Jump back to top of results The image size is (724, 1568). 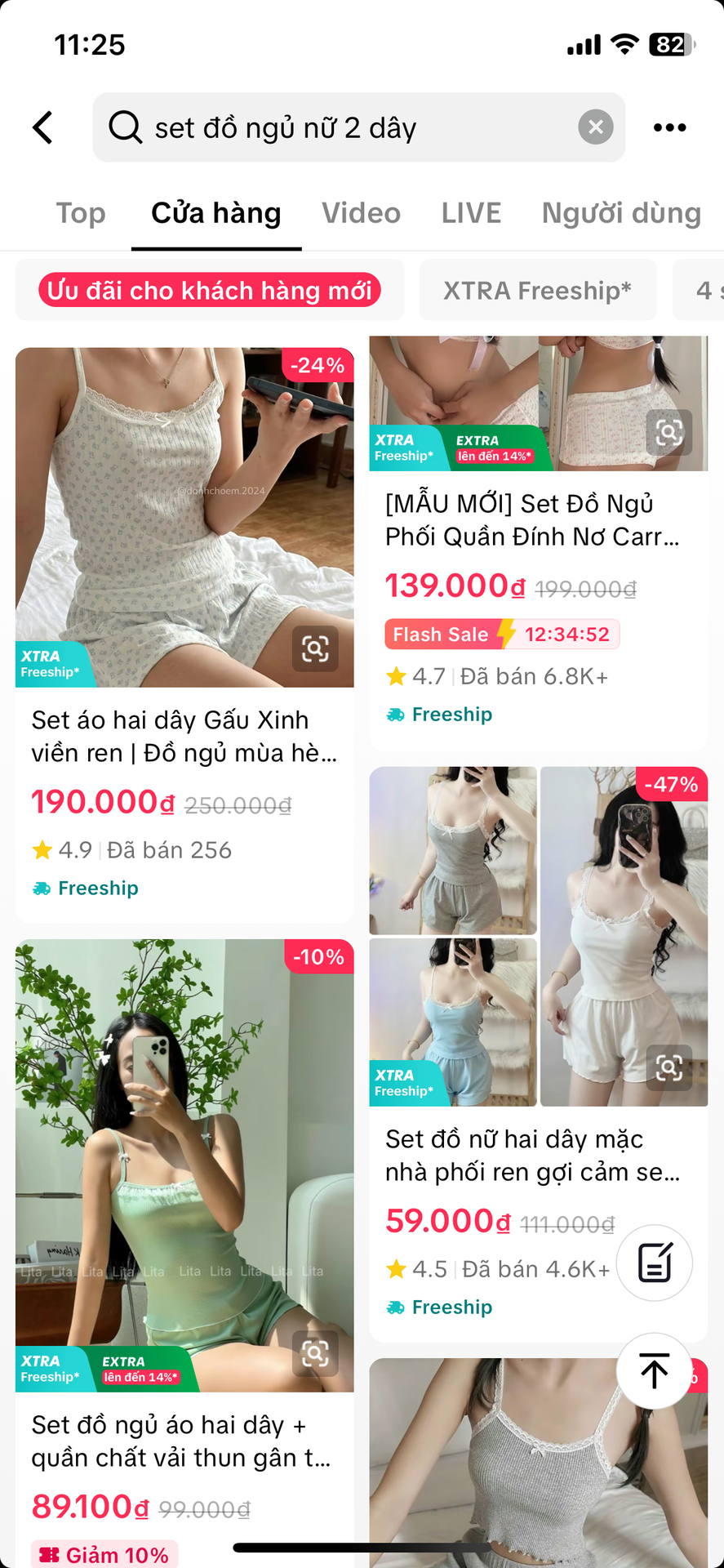pos(655,1371)
